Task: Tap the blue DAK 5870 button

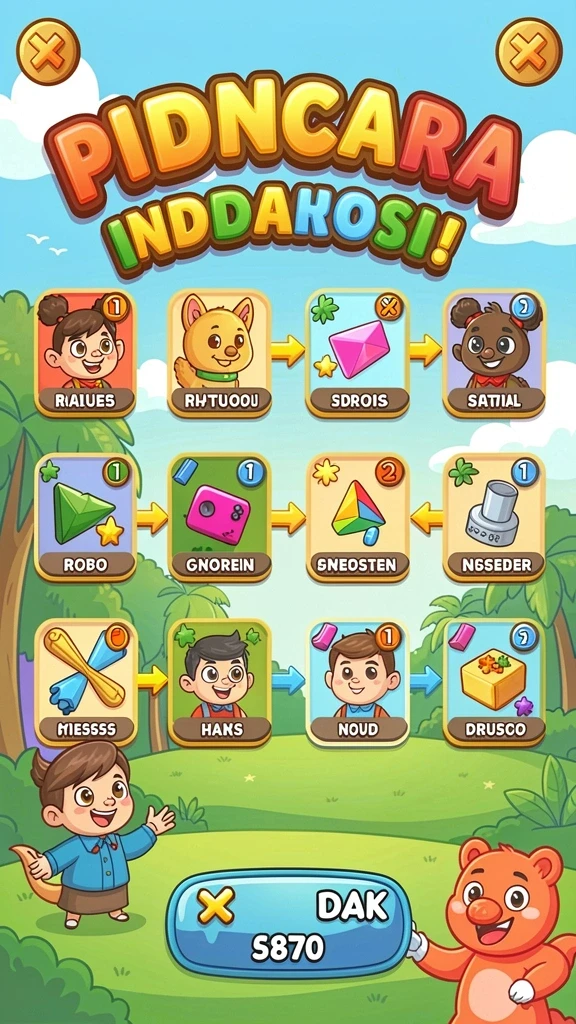Action: coord(289,923)
